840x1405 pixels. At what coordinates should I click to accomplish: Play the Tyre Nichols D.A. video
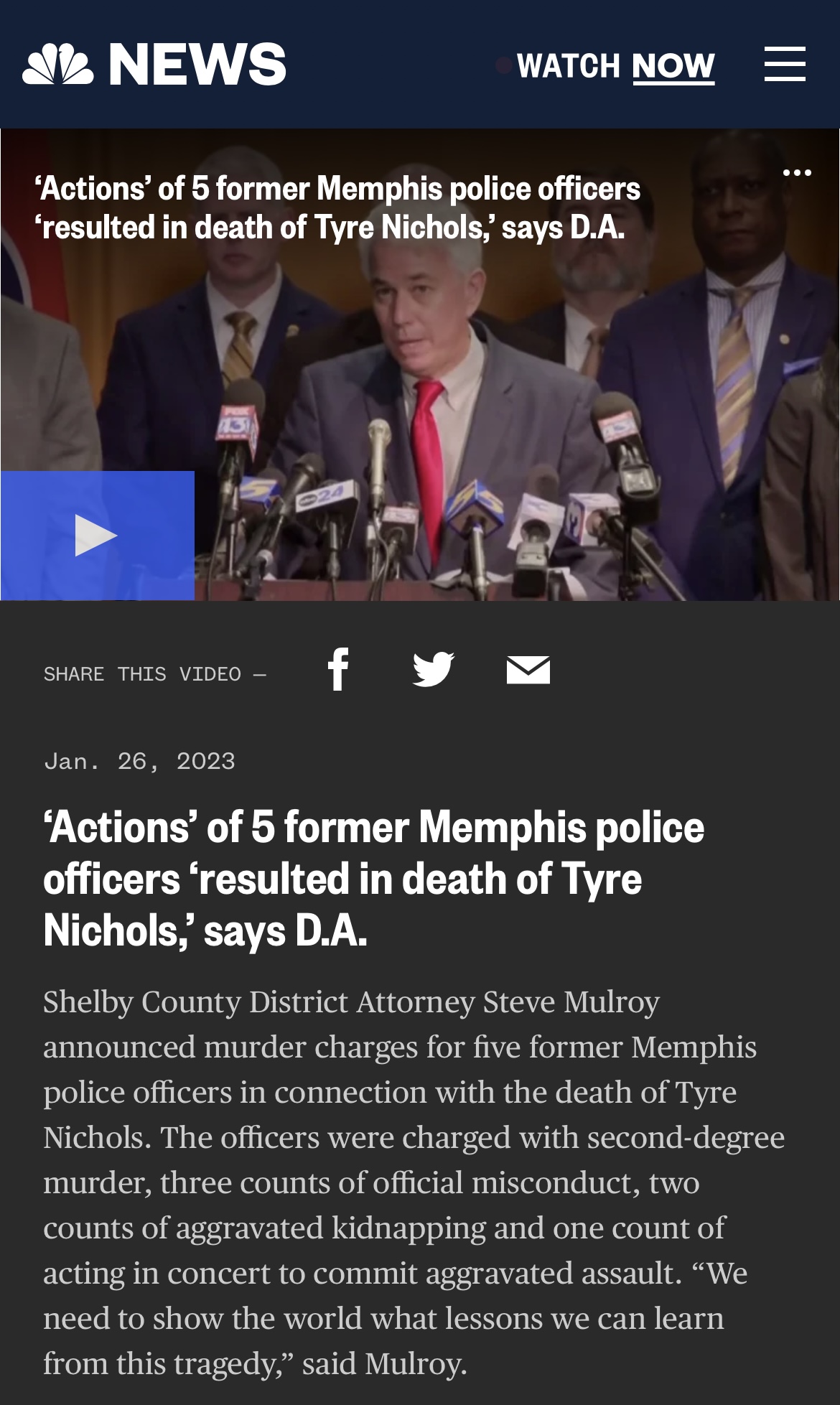click(x=97, y=535)
